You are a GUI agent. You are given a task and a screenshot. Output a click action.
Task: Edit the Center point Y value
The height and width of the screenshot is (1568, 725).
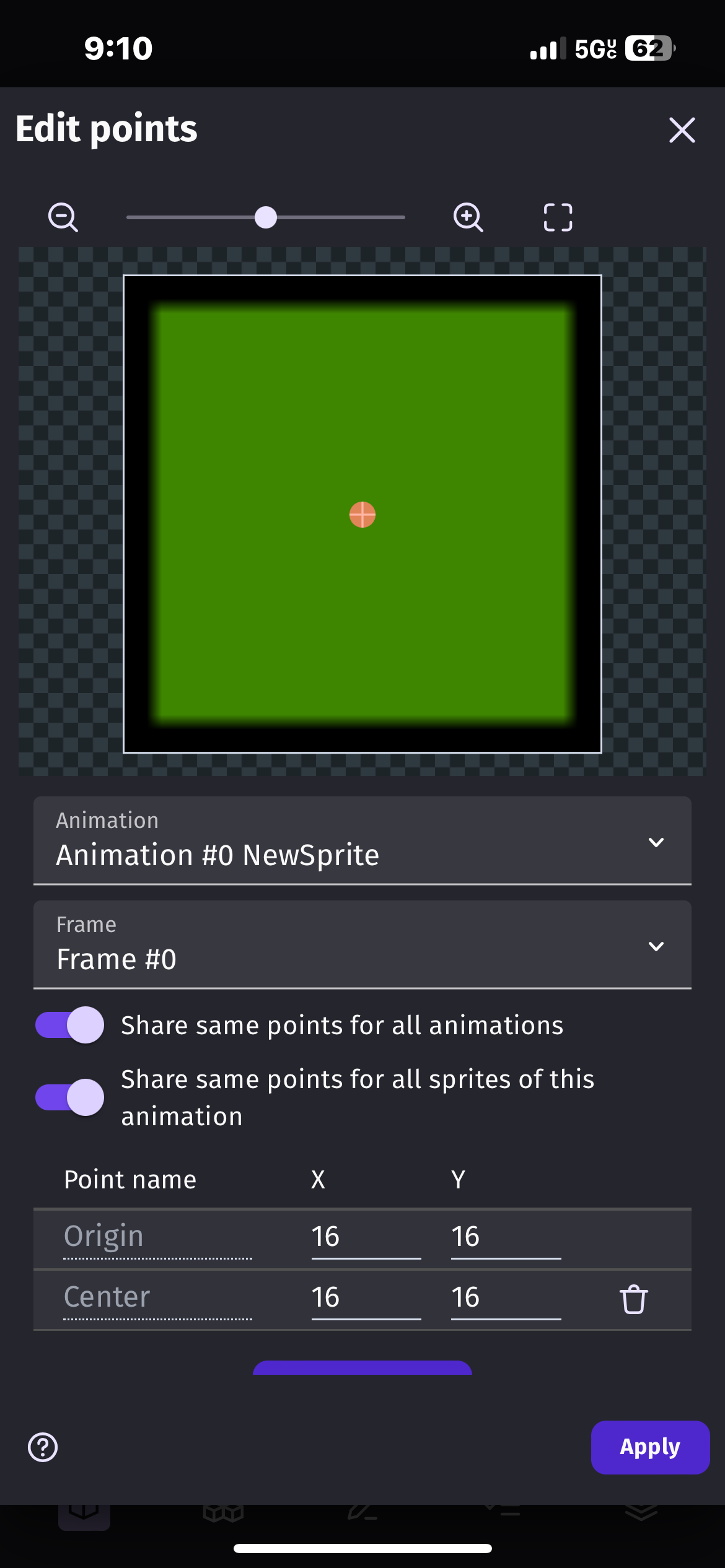(505, 1297)
